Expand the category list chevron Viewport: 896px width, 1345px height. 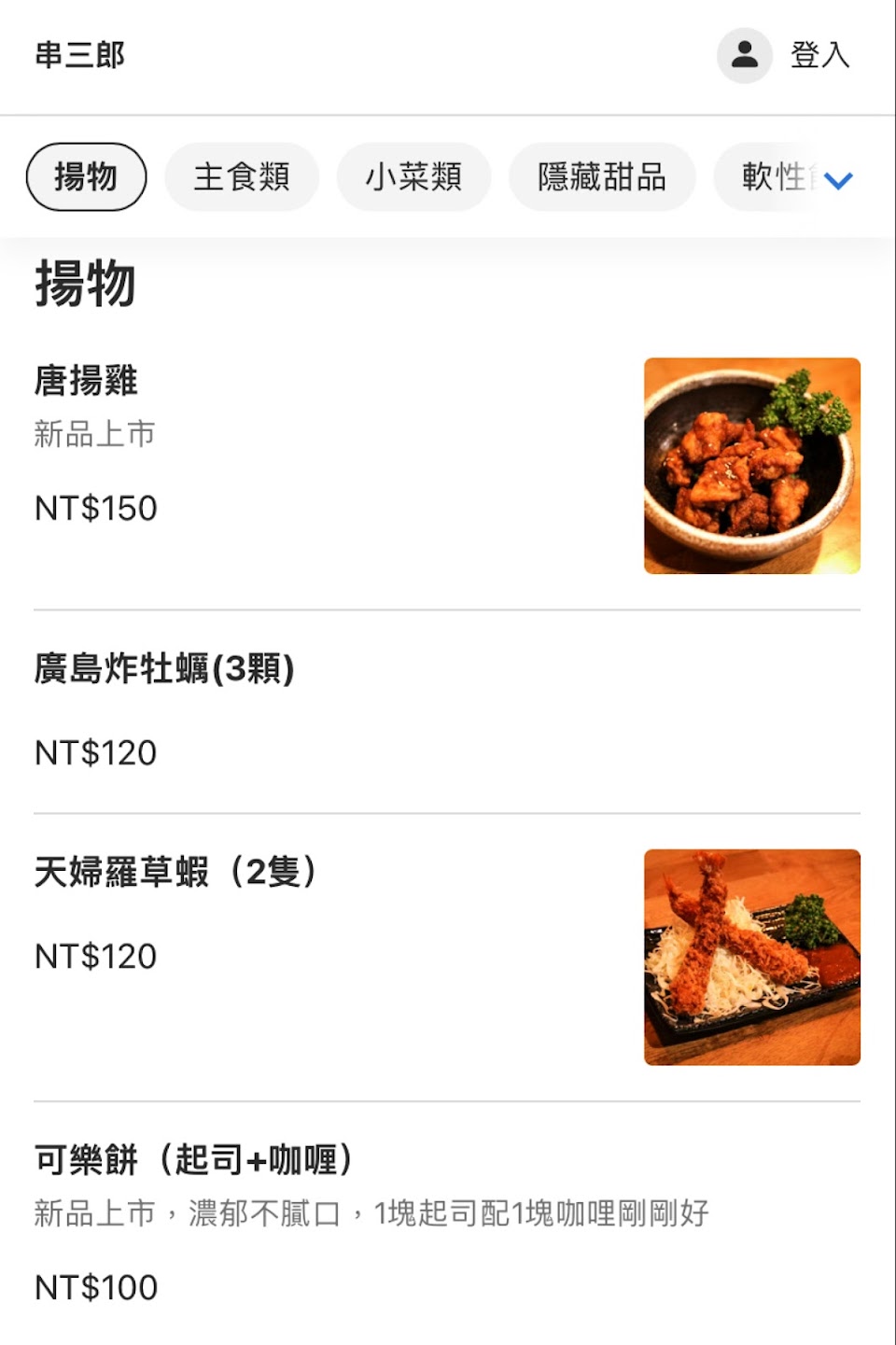pyautogui.click(x=838, y=180)
